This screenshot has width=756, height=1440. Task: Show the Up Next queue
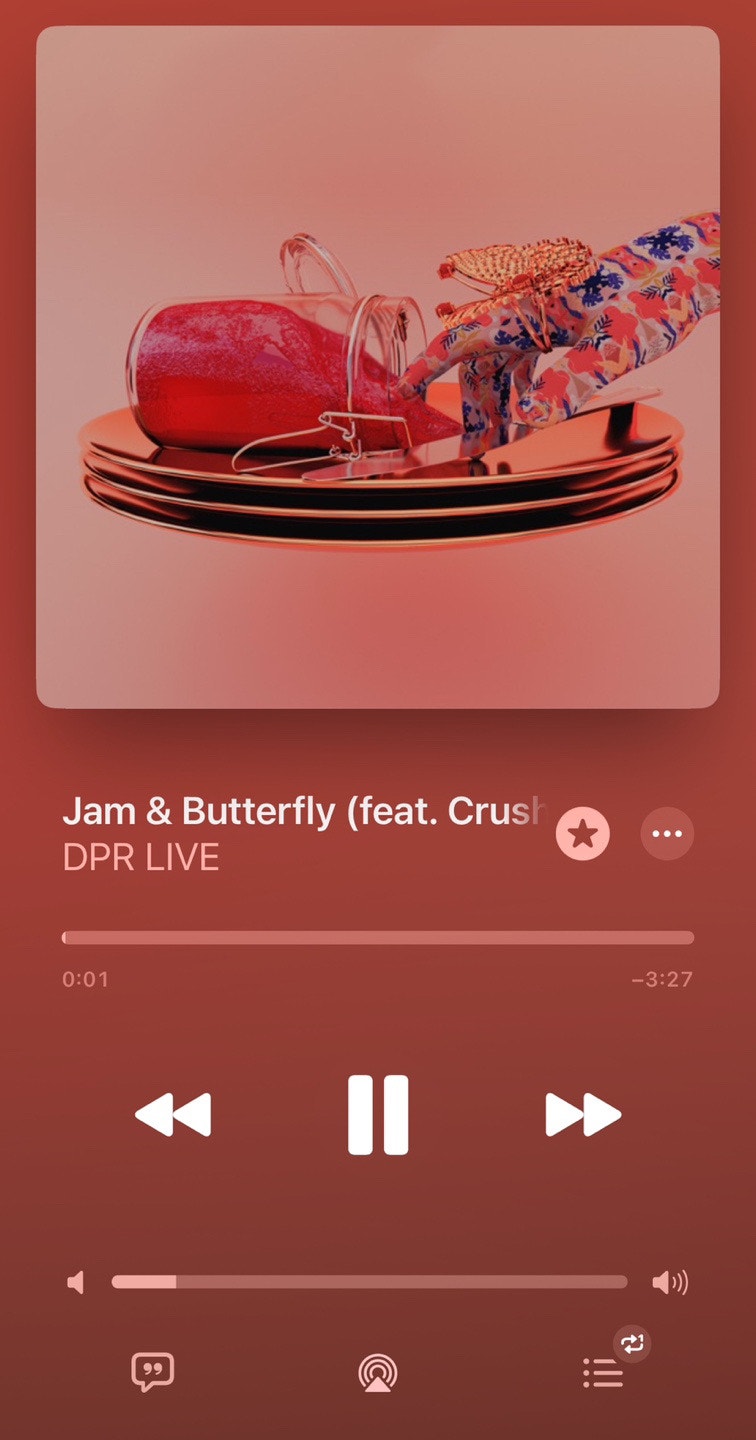601,1373
